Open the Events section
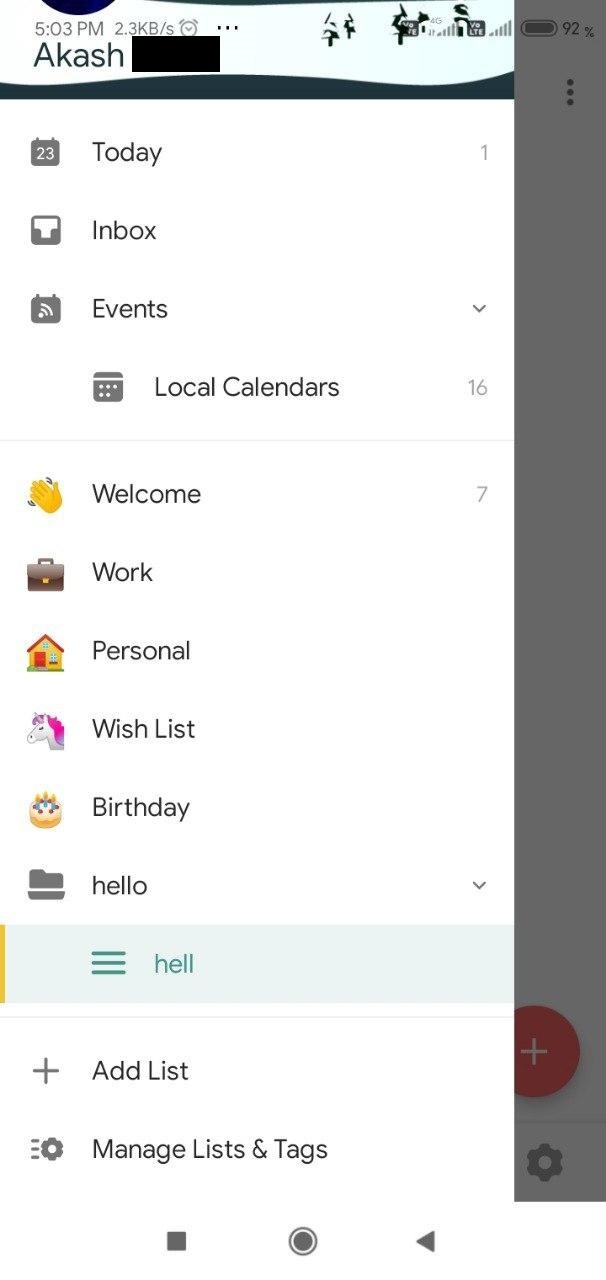This screenshot has height=1280, width=606. [x=130, y=309]
